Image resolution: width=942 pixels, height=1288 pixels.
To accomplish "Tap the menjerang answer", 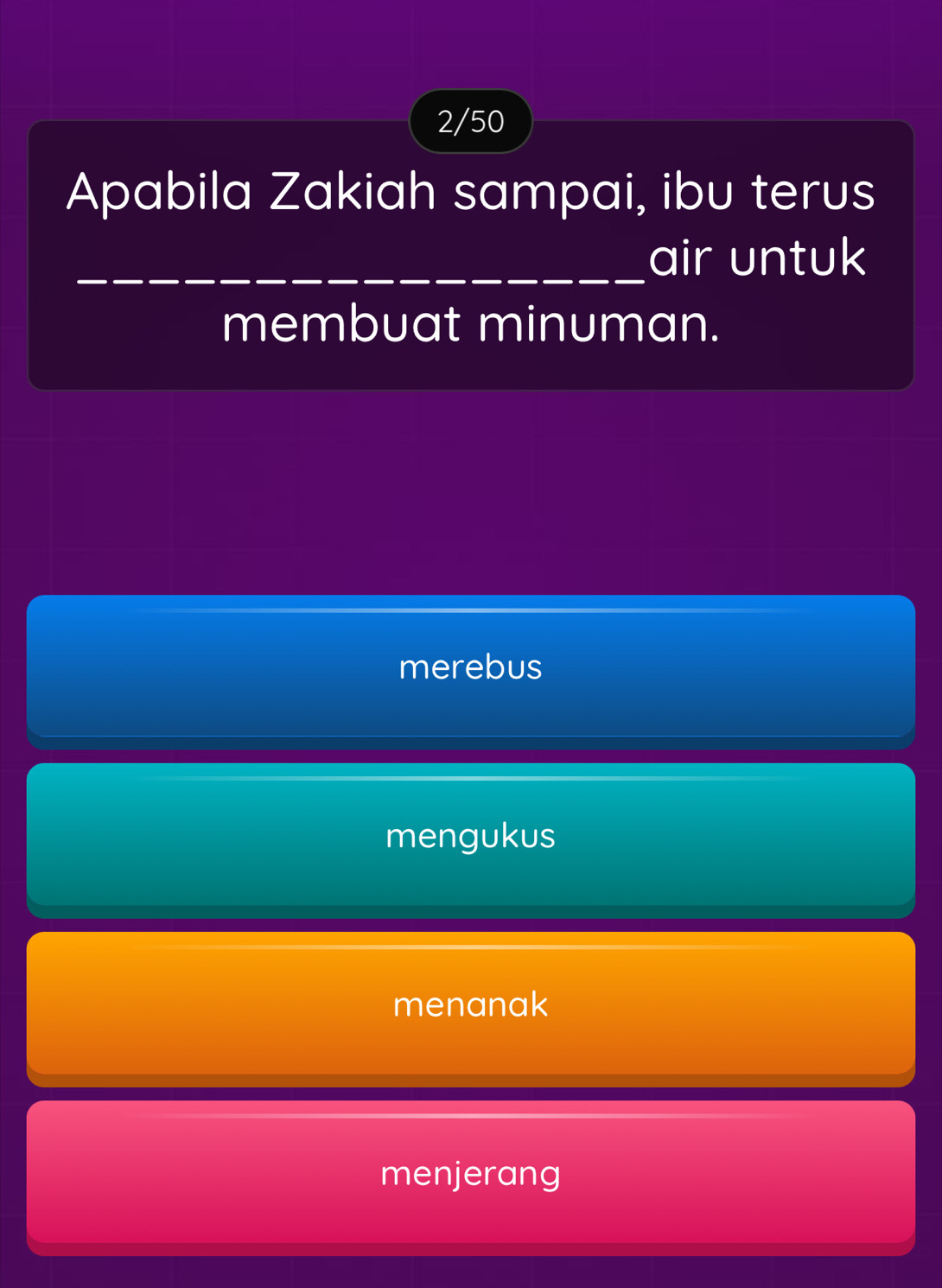I will 470,1173.
